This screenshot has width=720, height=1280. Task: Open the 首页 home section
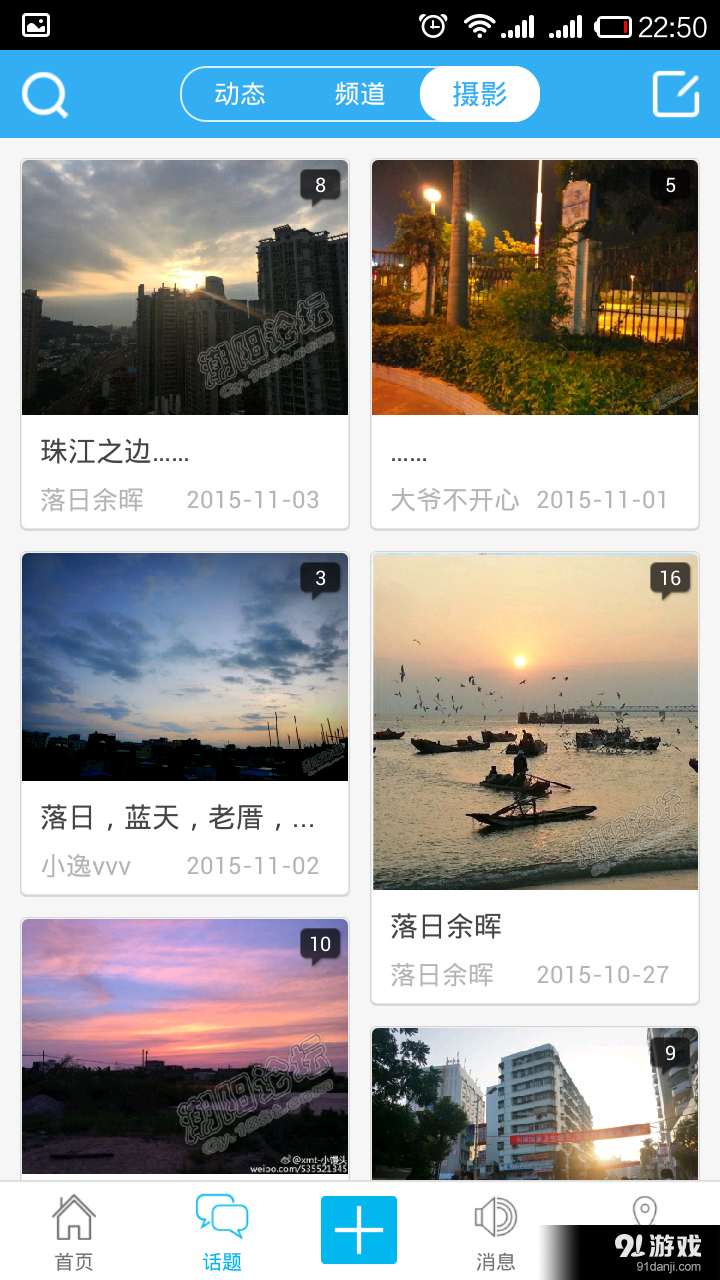pyautogui.click(x=72, y=1230)
